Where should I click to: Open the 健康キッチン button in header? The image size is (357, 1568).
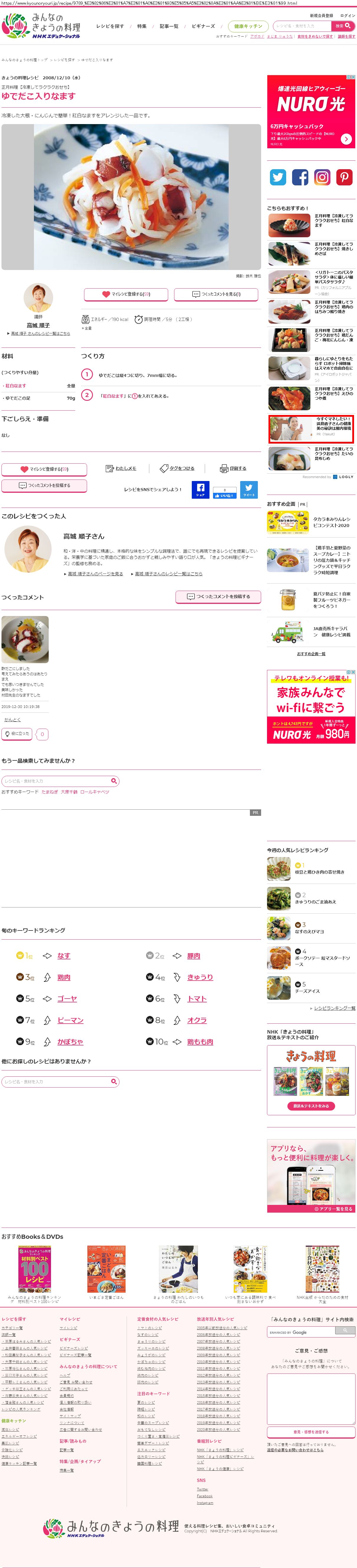coord(248,26)
